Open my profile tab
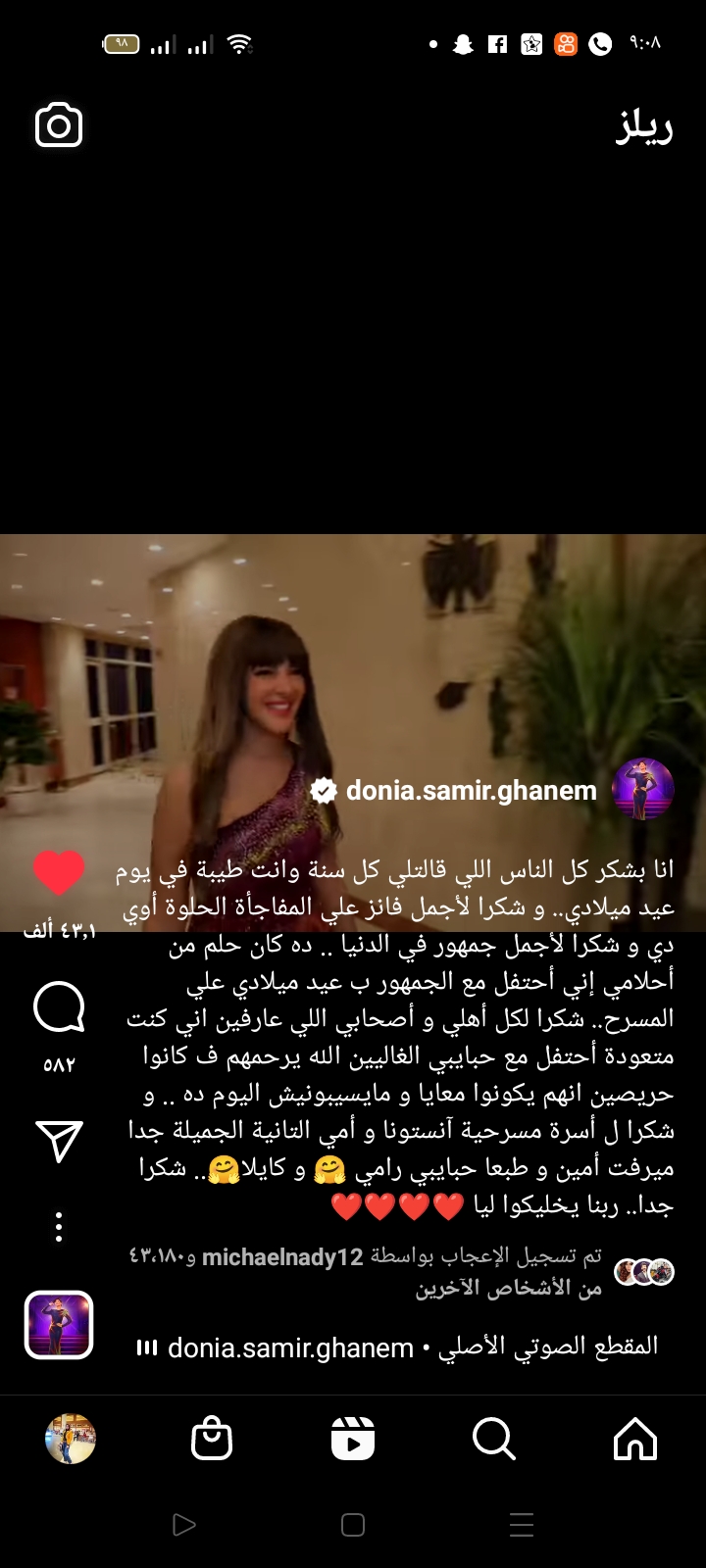706x1568 pixels. pos(71,1439)
